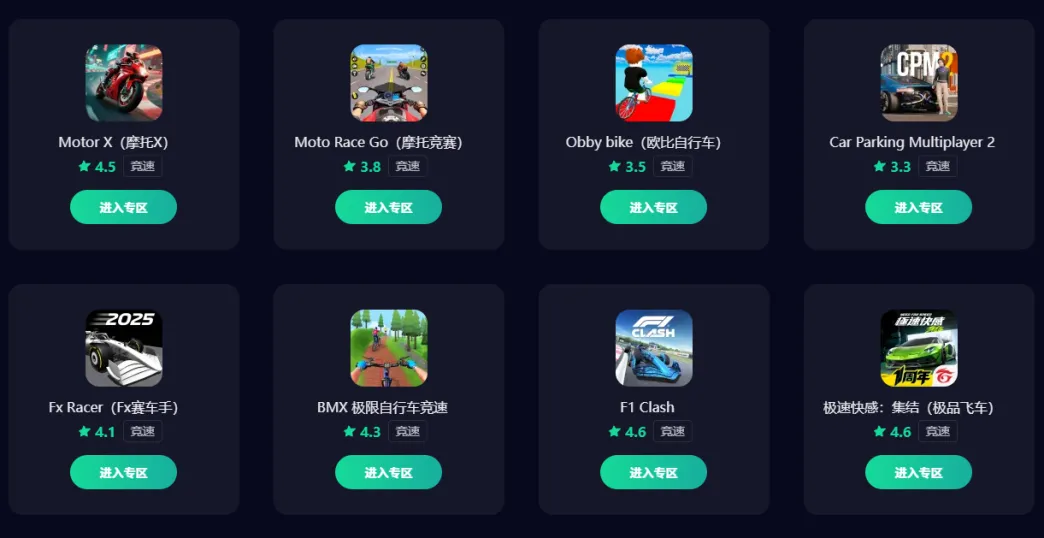1044x538 pixels.
Task: Select the F1 Clash game icon
Action: coord(654,347)
